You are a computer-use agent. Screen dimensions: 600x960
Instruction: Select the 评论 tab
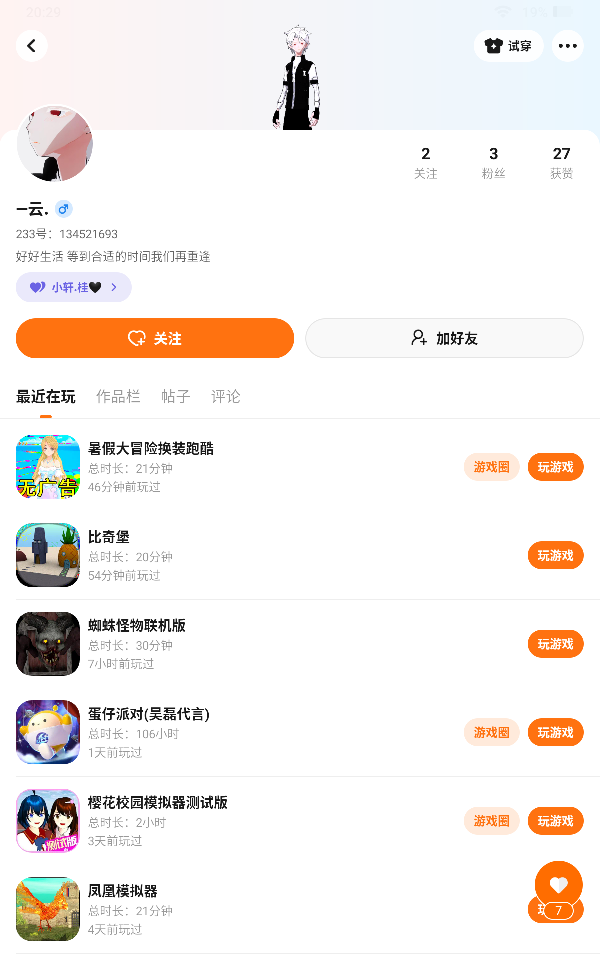tap(226, 396)
